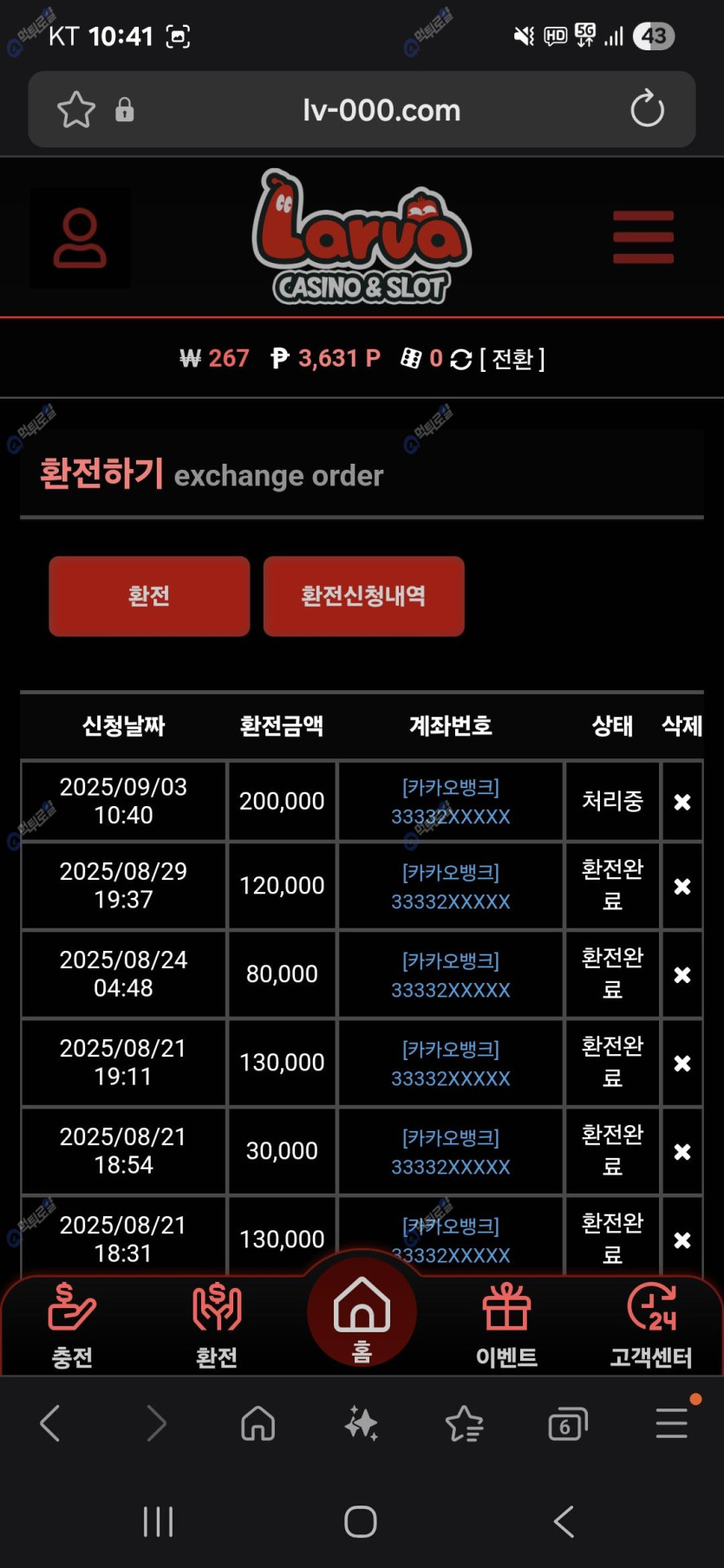
Task: Bookmark page with address bar star
Action: [75, 110]
